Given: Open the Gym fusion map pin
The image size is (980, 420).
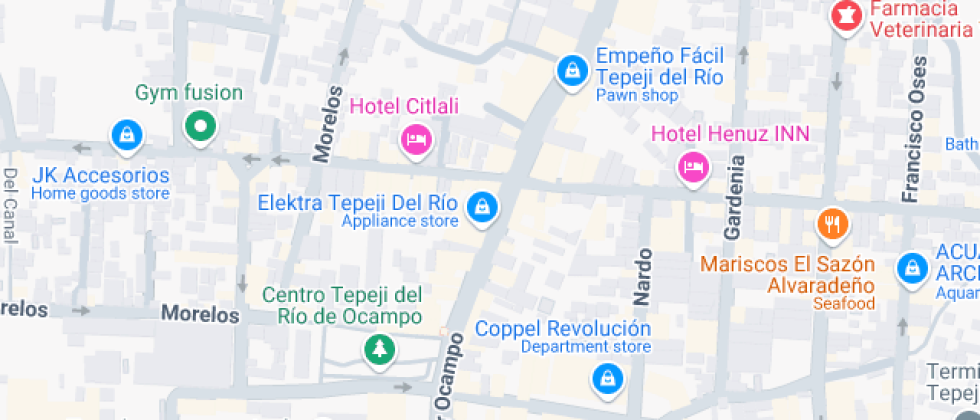Looking at the screenshot, I should click(x=200, y=126).
